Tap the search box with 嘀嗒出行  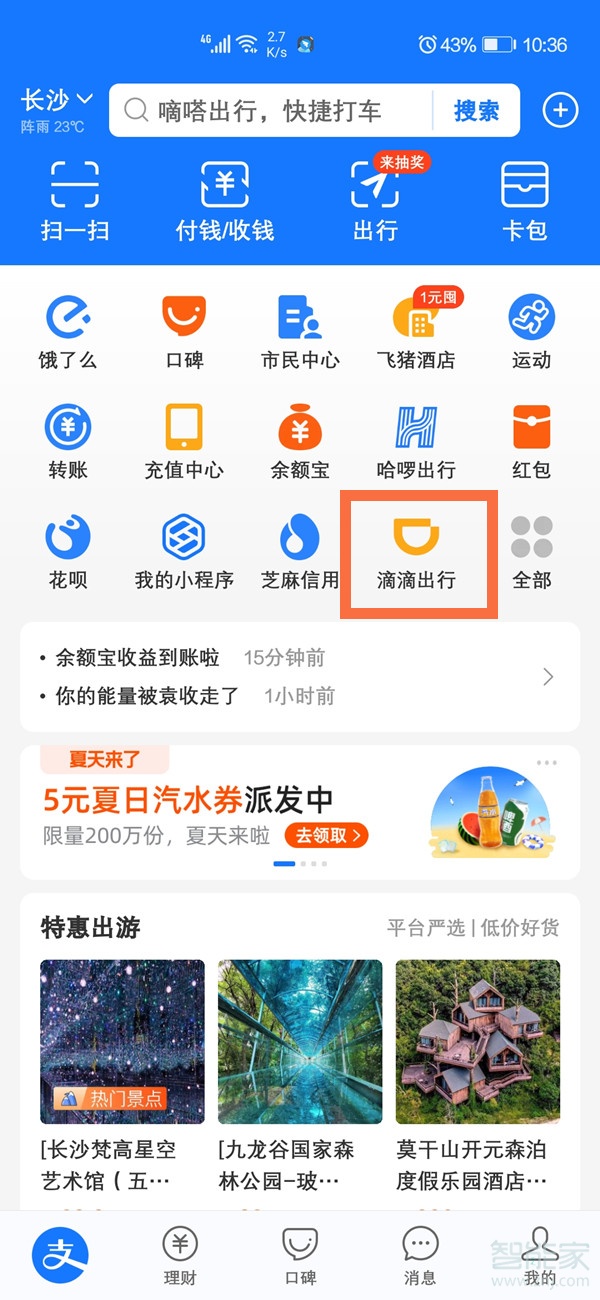point(270,110)
